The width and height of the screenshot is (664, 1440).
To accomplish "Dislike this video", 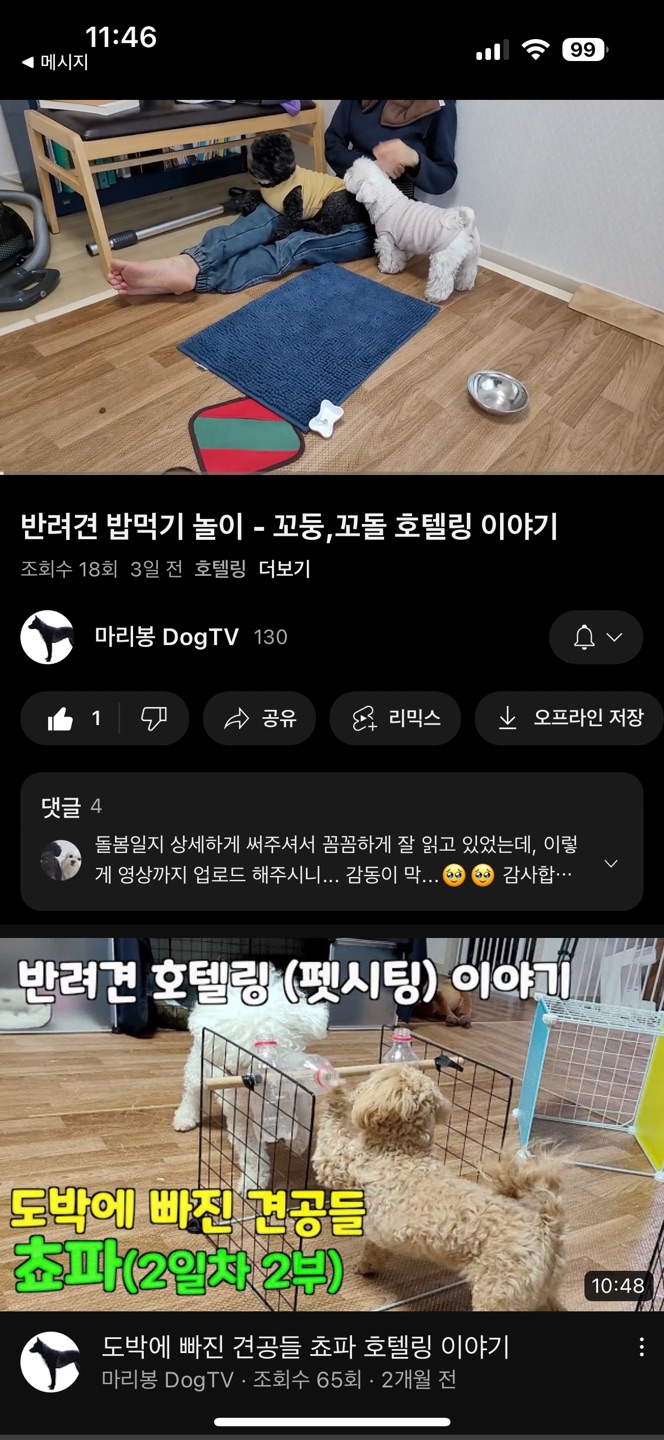I will [x=154, y=718].
